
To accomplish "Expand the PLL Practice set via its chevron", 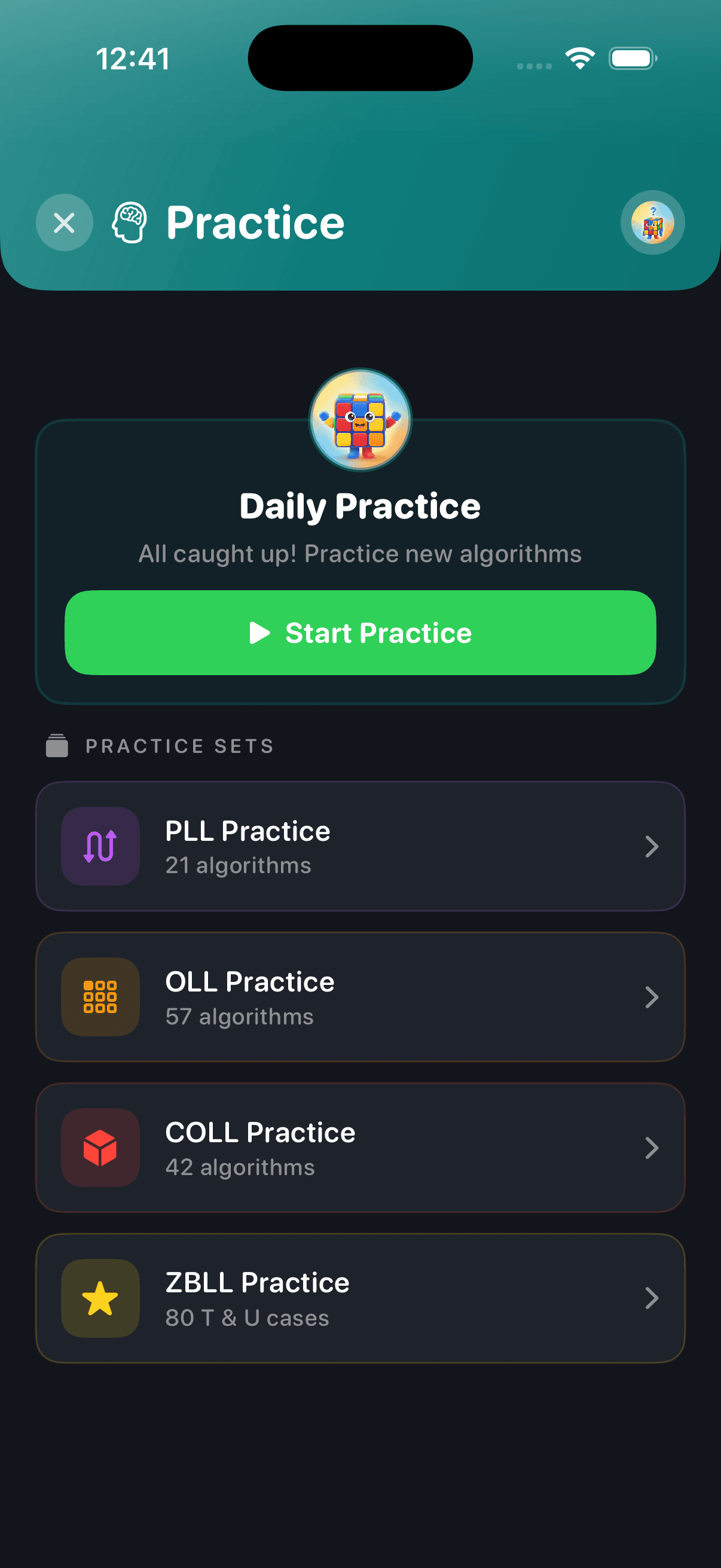I will (x=652, y=846).
